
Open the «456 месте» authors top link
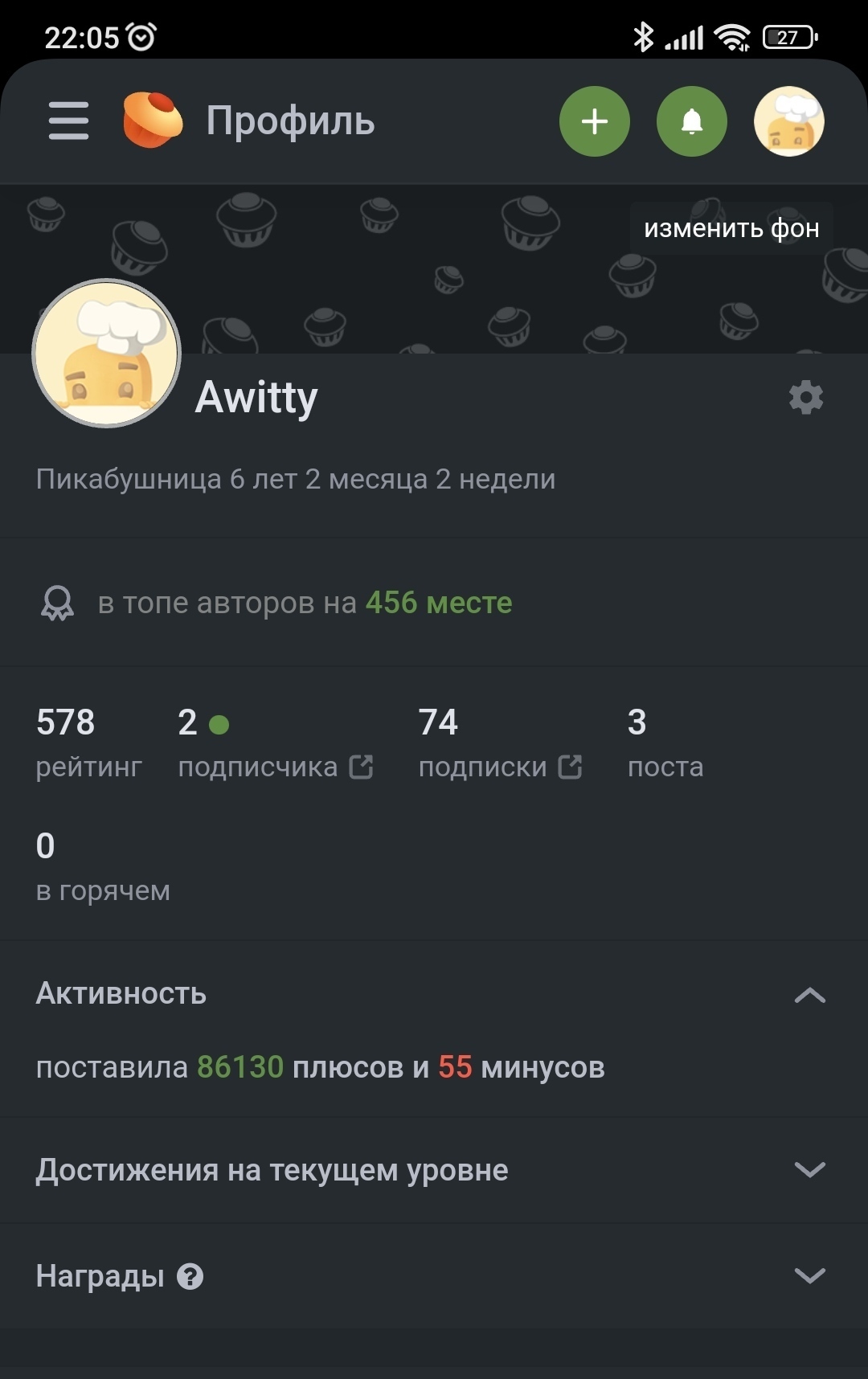coord(438,603)
